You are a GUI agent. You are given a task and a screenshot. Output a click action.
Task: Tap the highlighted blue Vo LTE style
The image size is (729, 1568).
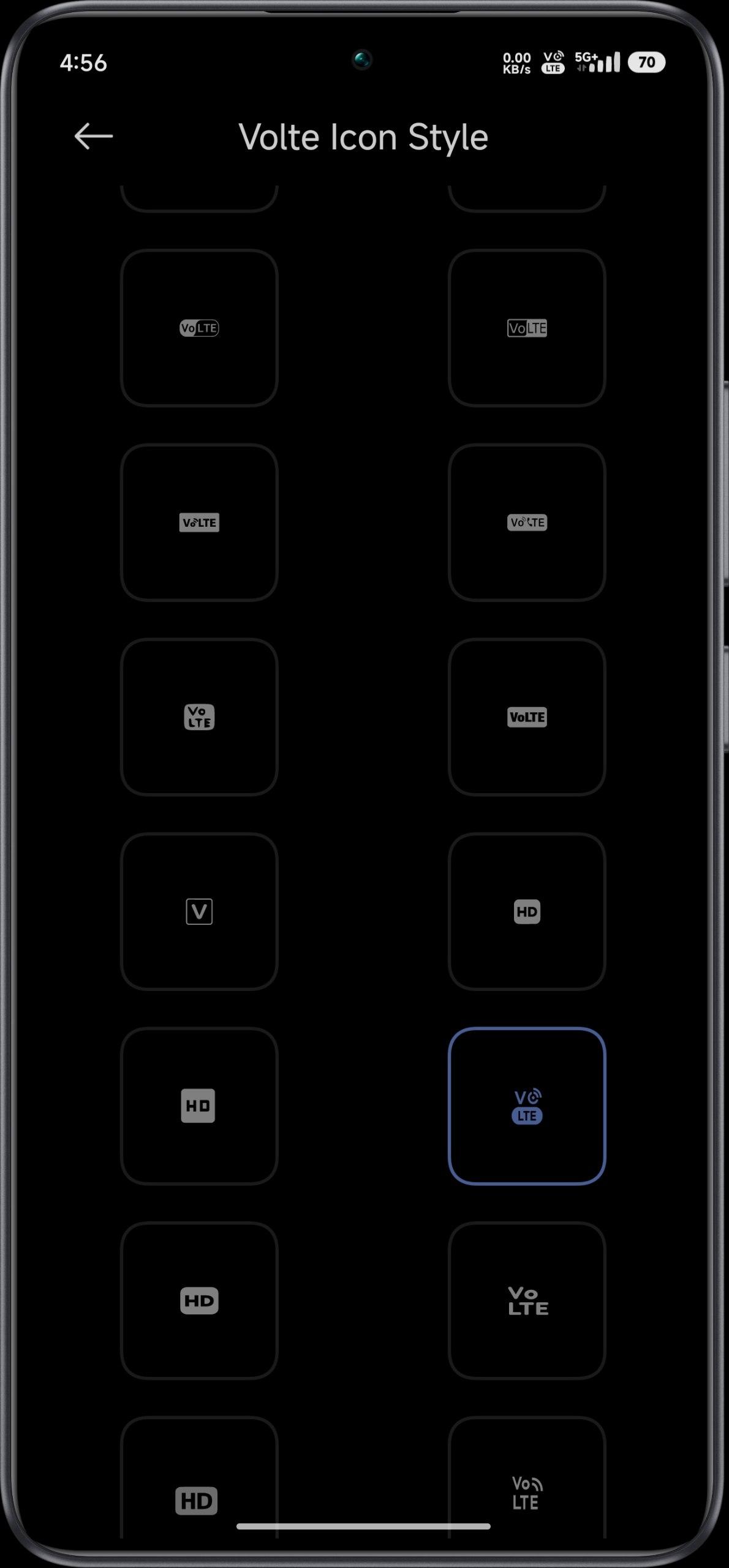pos(527,1106)
